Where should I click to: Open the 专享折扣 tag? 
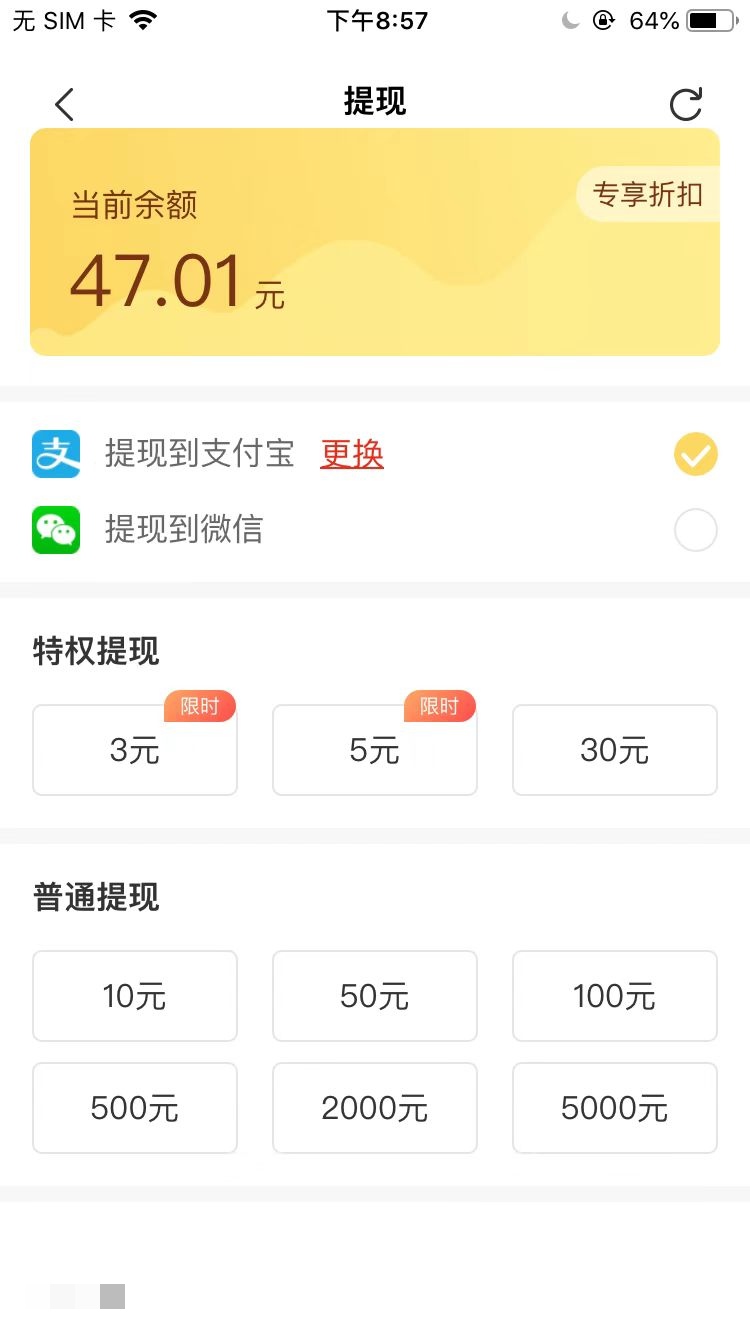[648, 193]
